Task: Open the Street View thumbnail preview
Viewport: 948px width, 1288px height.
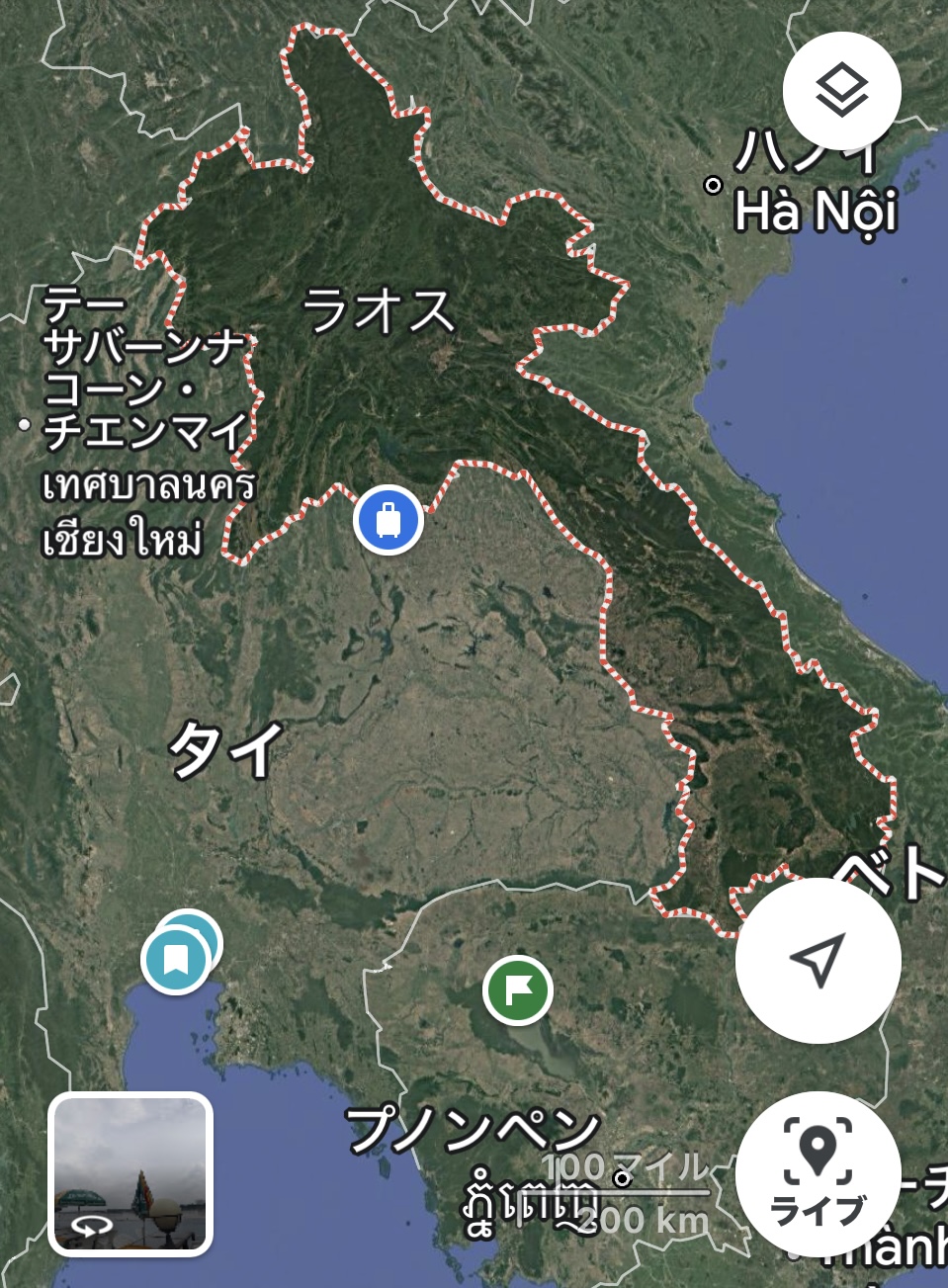Action: (x=130, y=1173)
